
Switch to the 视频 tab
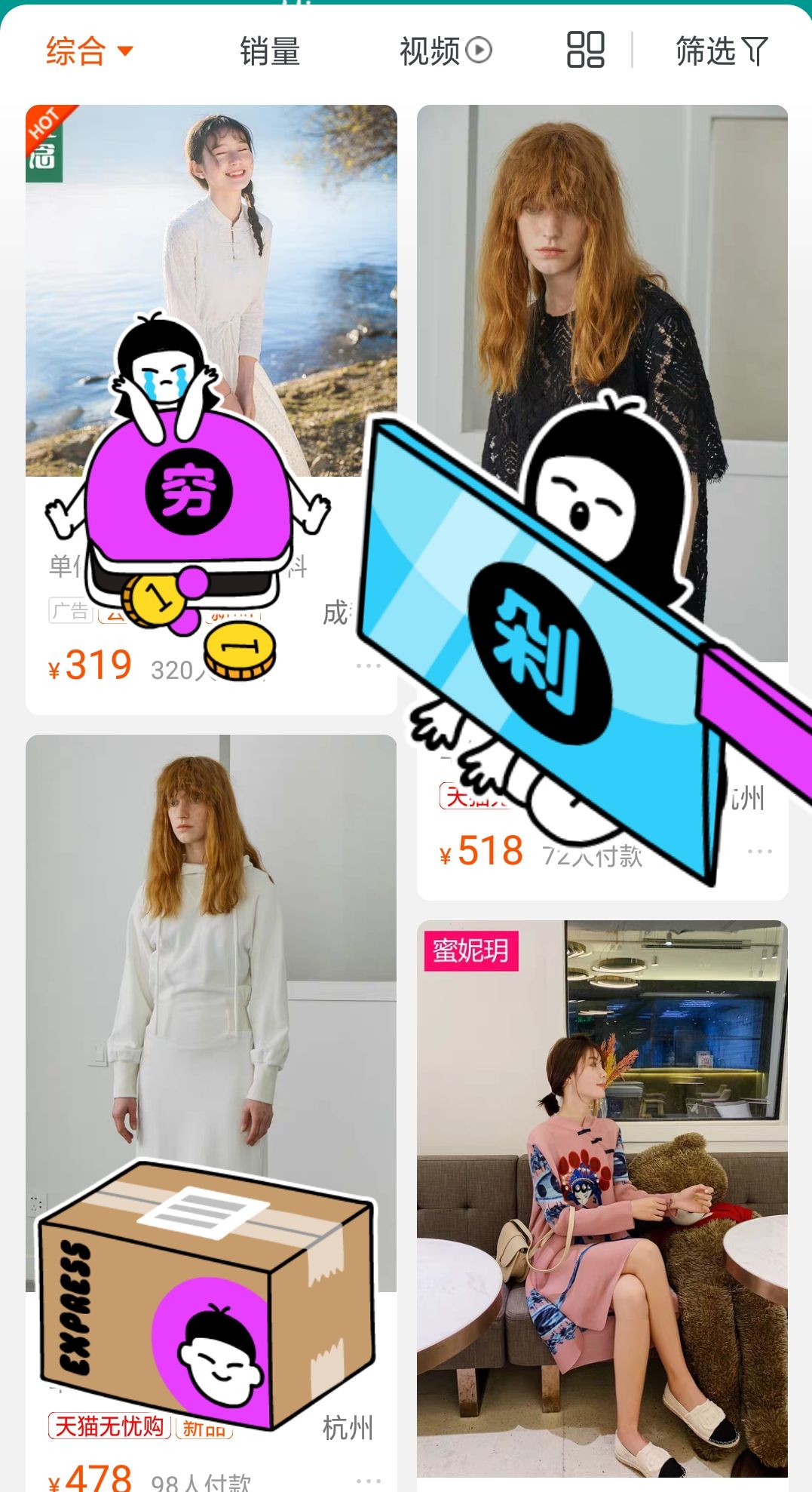tap(445, 51)
